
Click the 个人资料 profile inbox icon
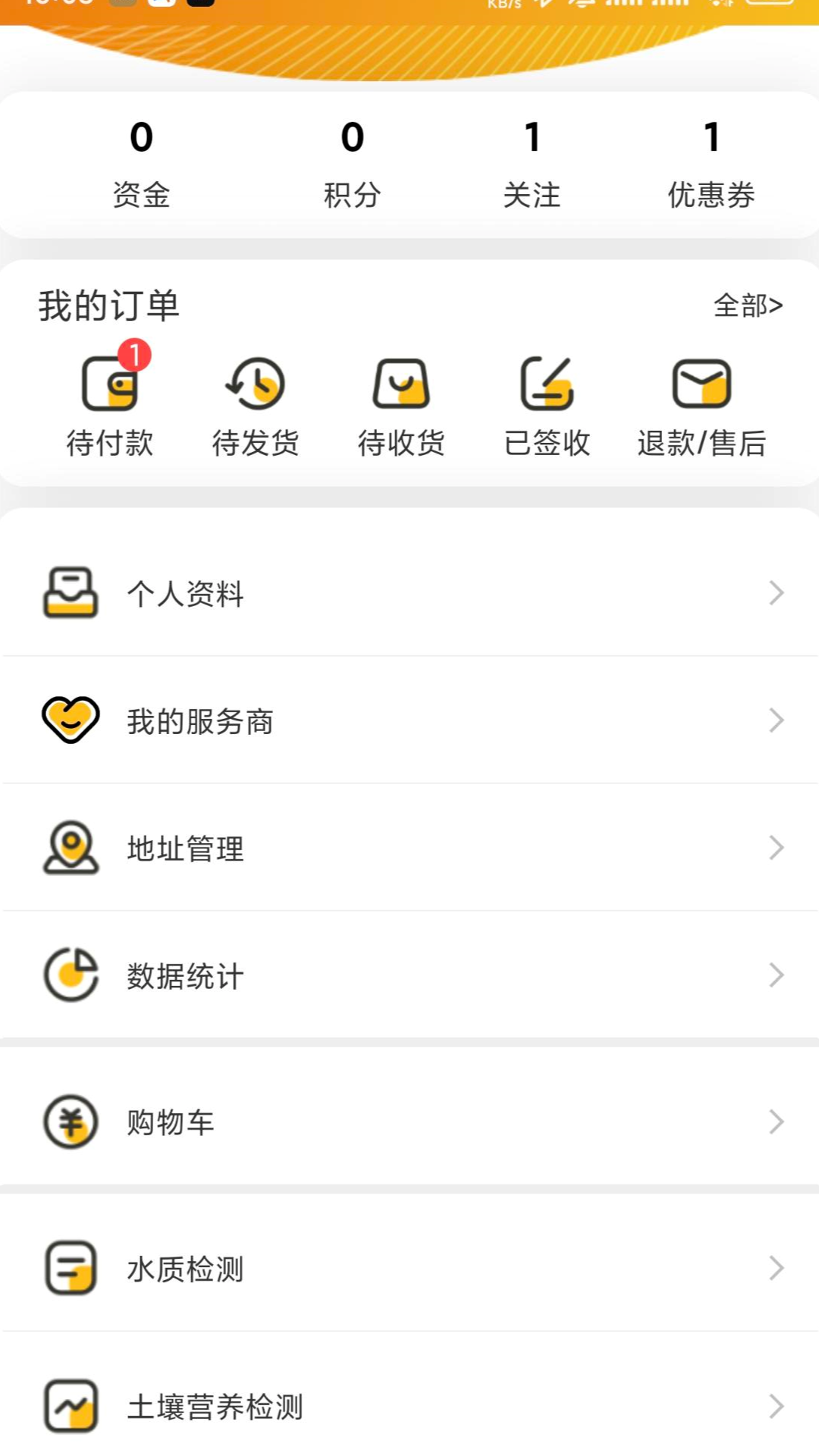70,594
